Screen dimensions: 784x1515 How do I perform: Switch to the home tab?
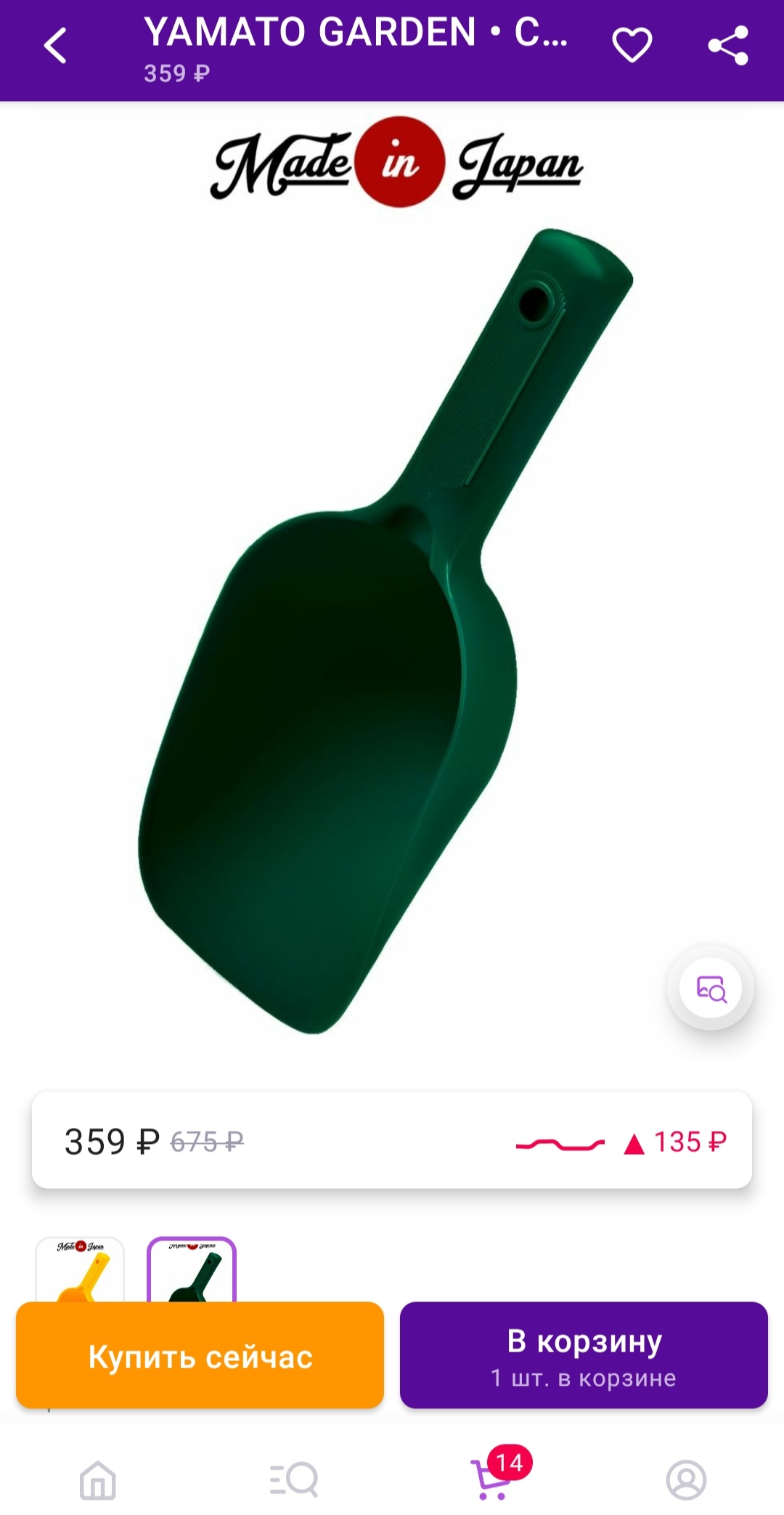click(x=98, y=1479)
